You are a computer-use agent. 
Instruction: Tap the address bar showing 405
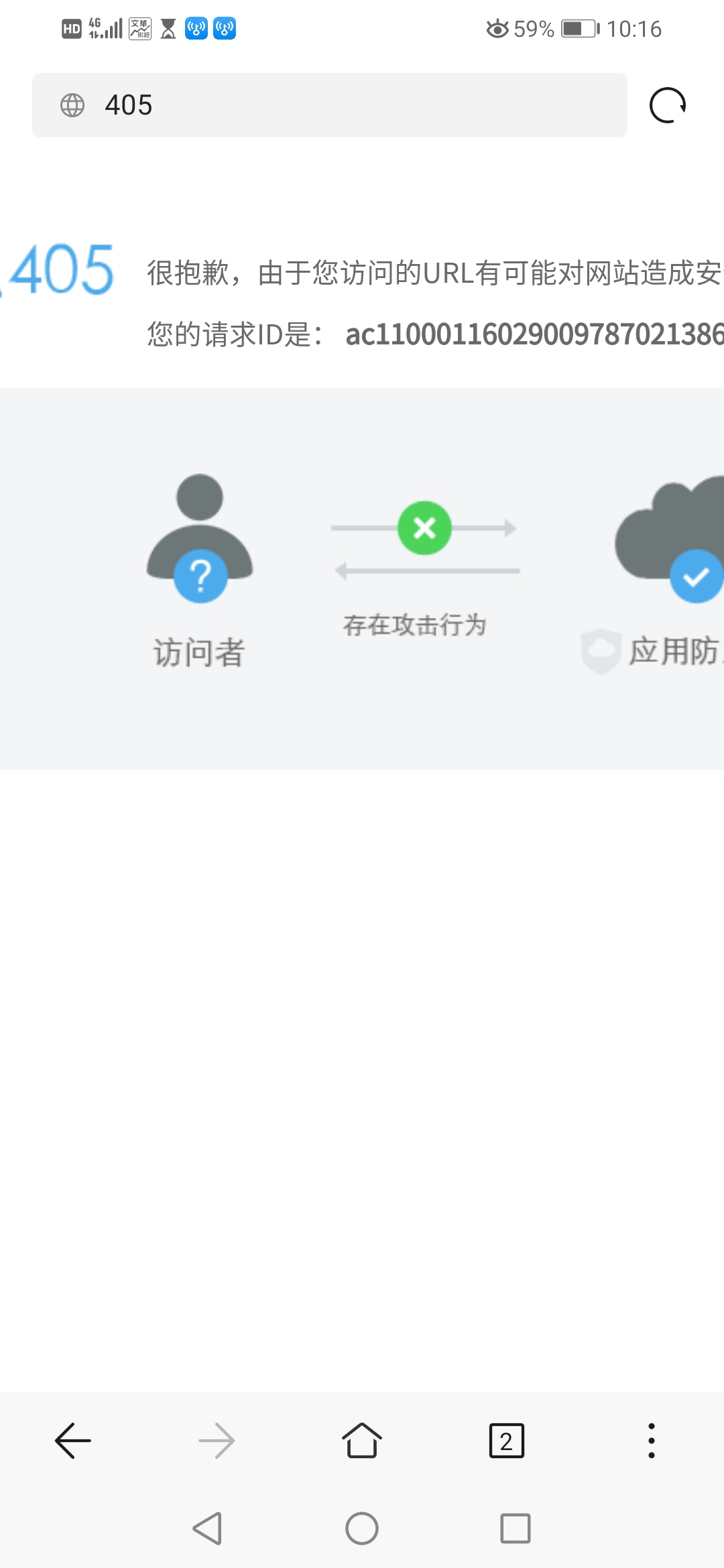coord(328,105)
